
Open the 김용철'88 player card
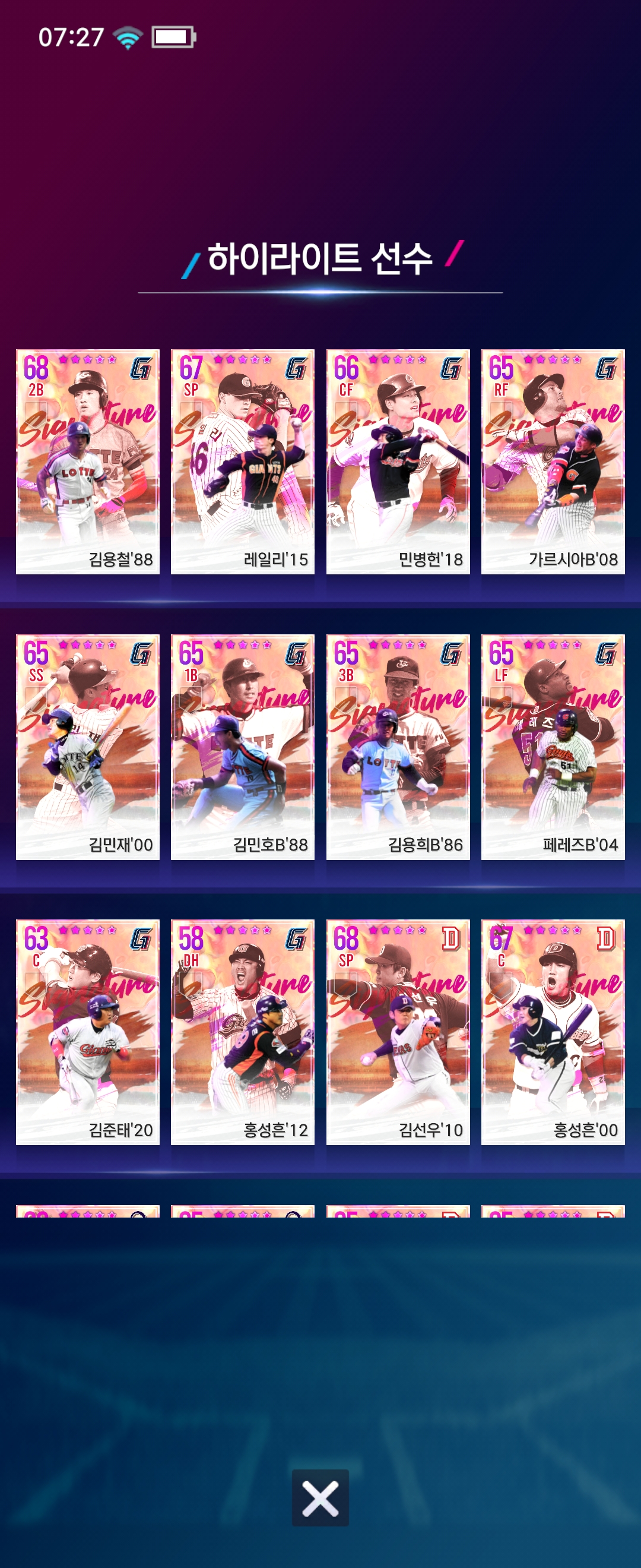pyautogui.click(x=88, y=461)
